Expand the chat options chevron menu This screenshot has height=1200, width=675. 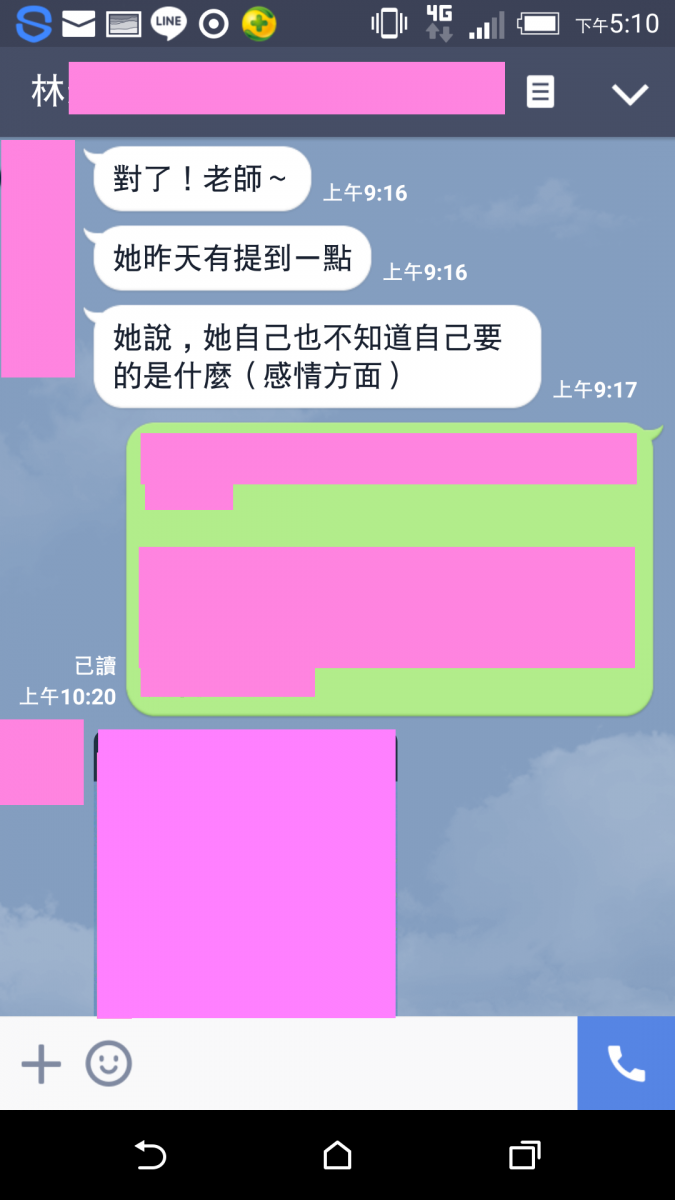click(x=630, y=94)
